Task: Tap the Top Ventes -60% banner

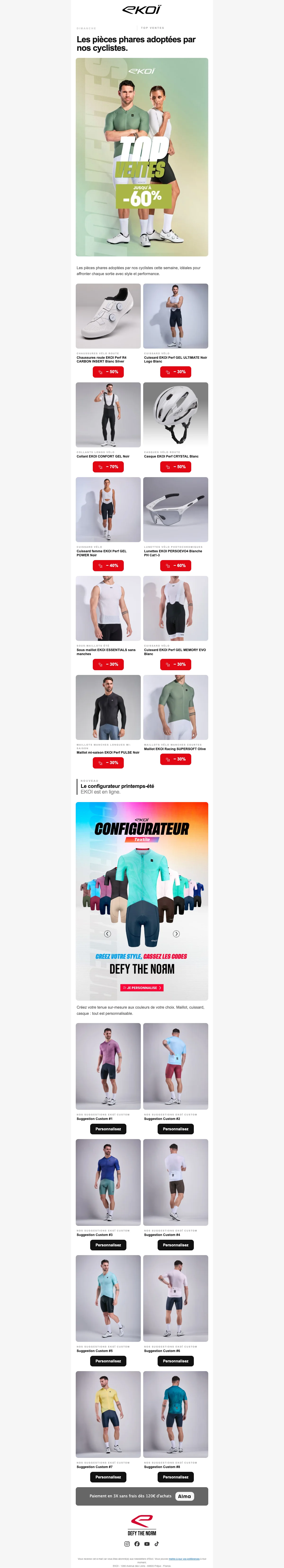Action: [x=142, y=157]
